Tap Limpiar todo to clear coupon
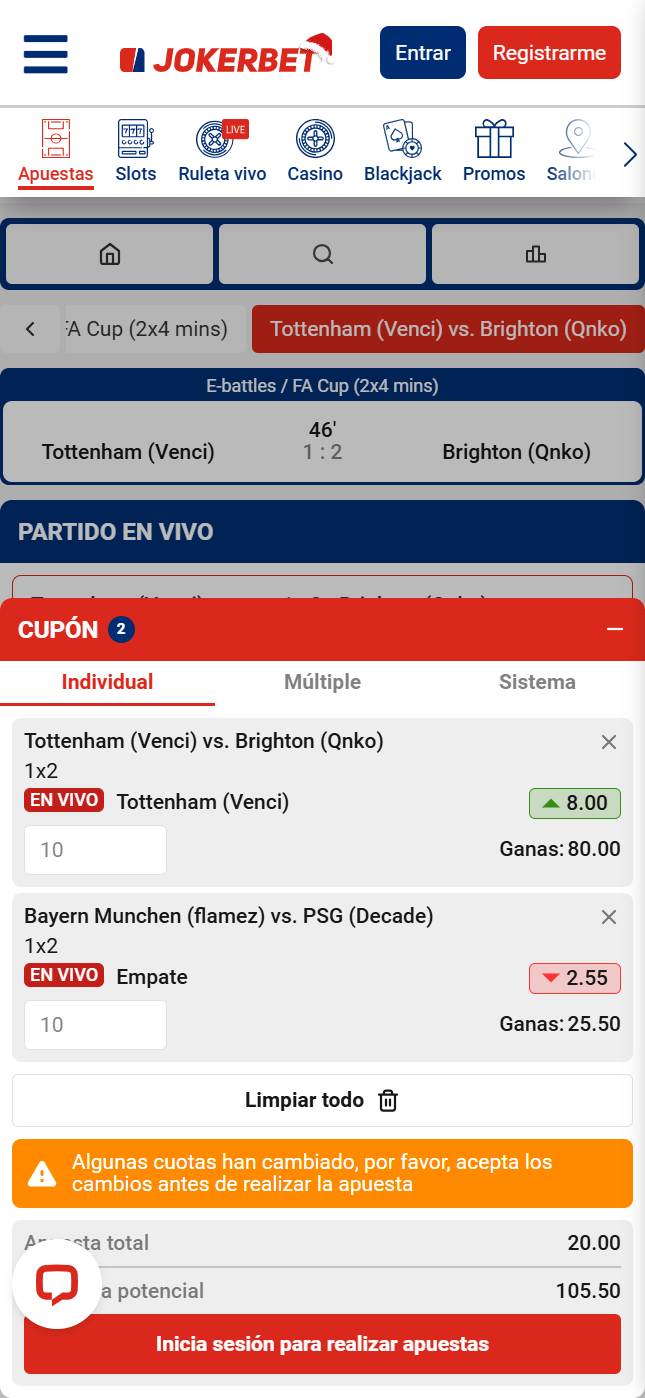The image size is (645, 1398). tap(322, 1100)
